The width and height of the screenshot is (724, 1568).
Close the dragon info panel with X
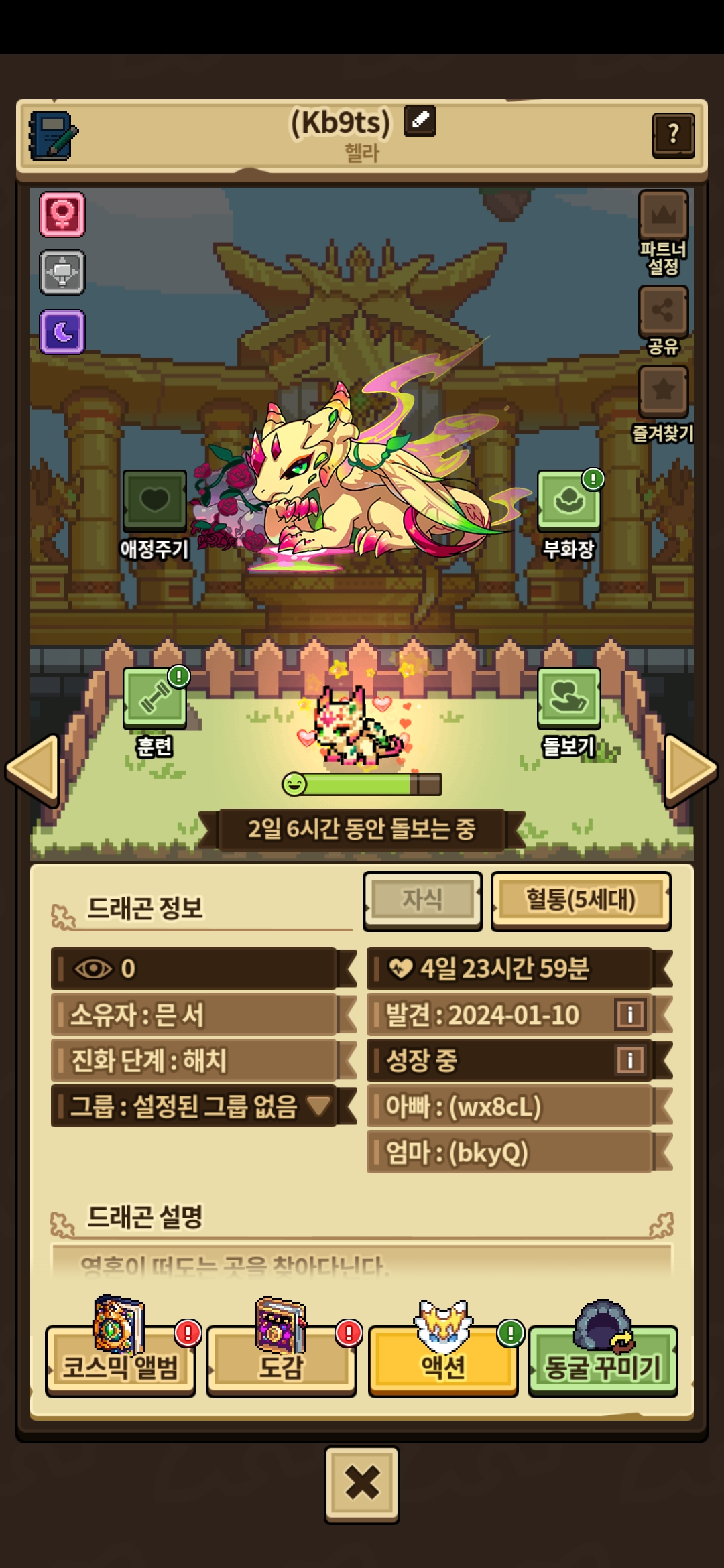[362, 1484]
